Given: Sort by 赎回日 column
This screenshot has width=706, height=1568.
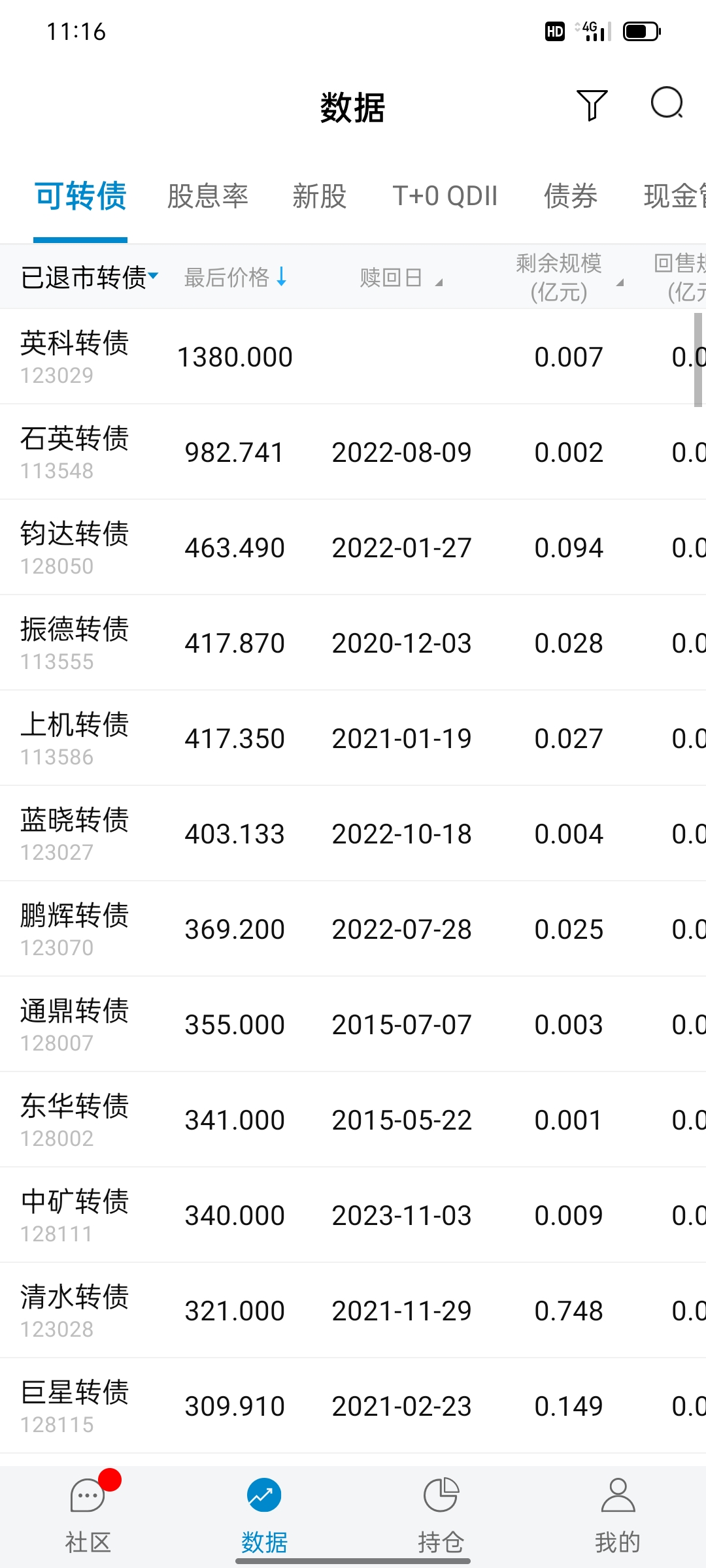Looking at the screenshot, I should coord(400,278).
